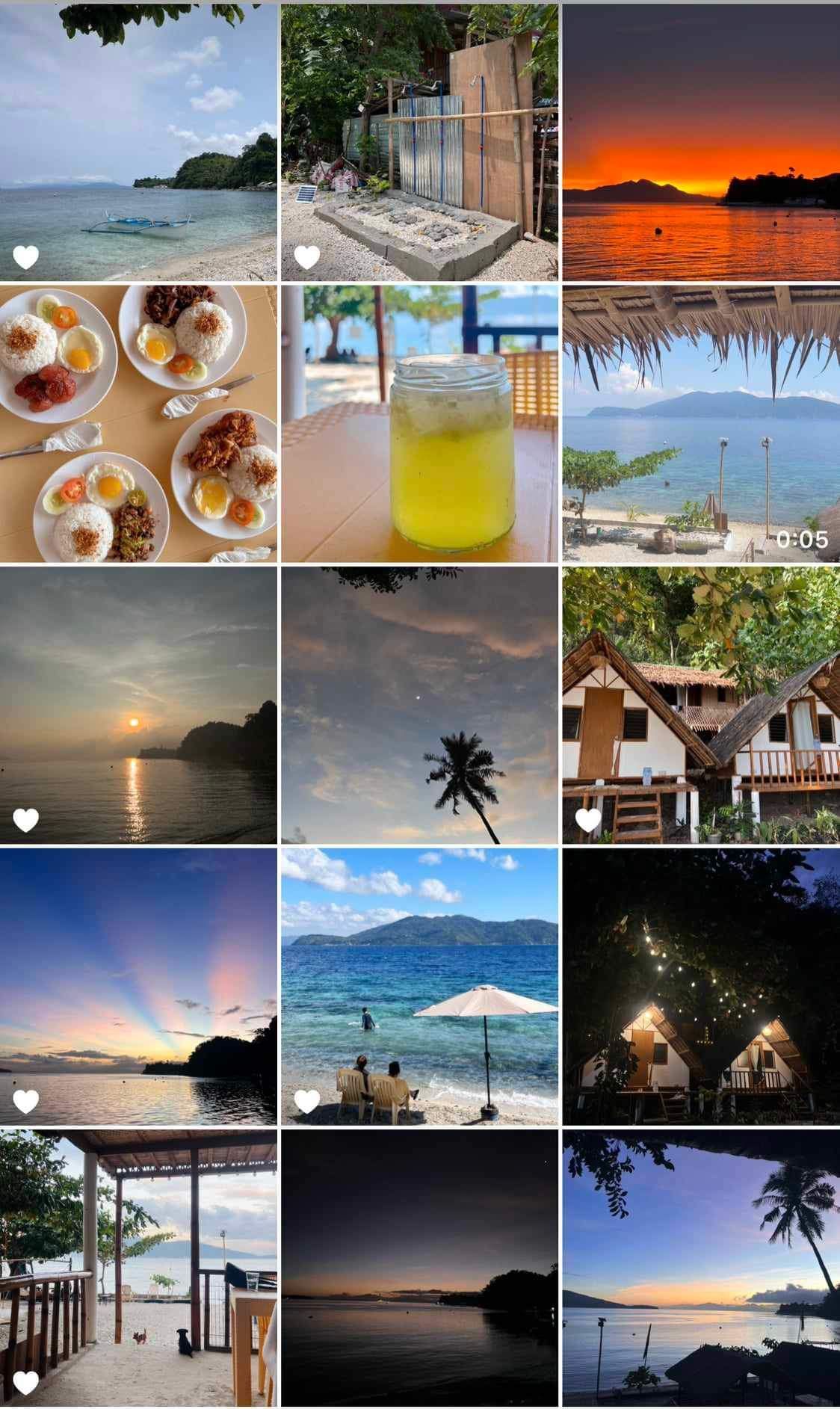
Task: Play the 0:05 video of the sea view
Action: click(700, 423)
